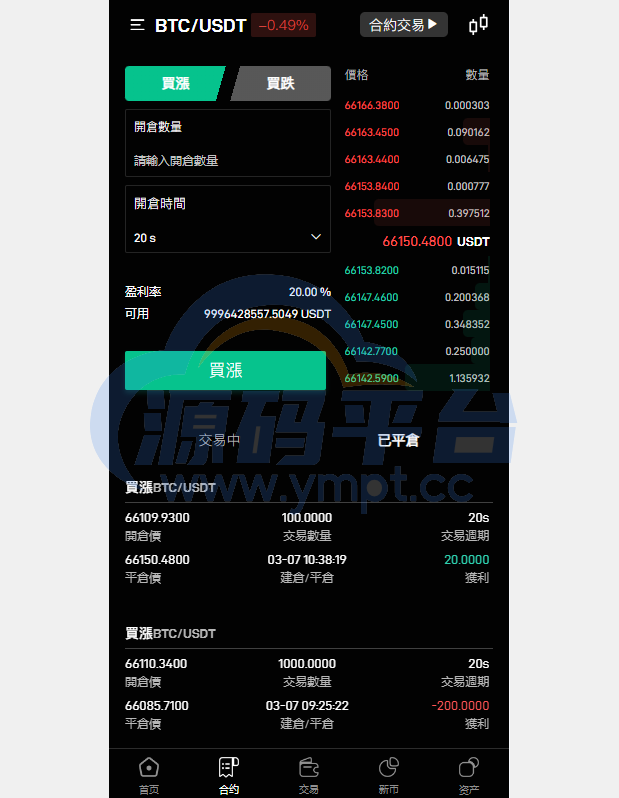Focus the 開倉數量 input field
This screenshot has width=619, height=798.
[227, 160]
